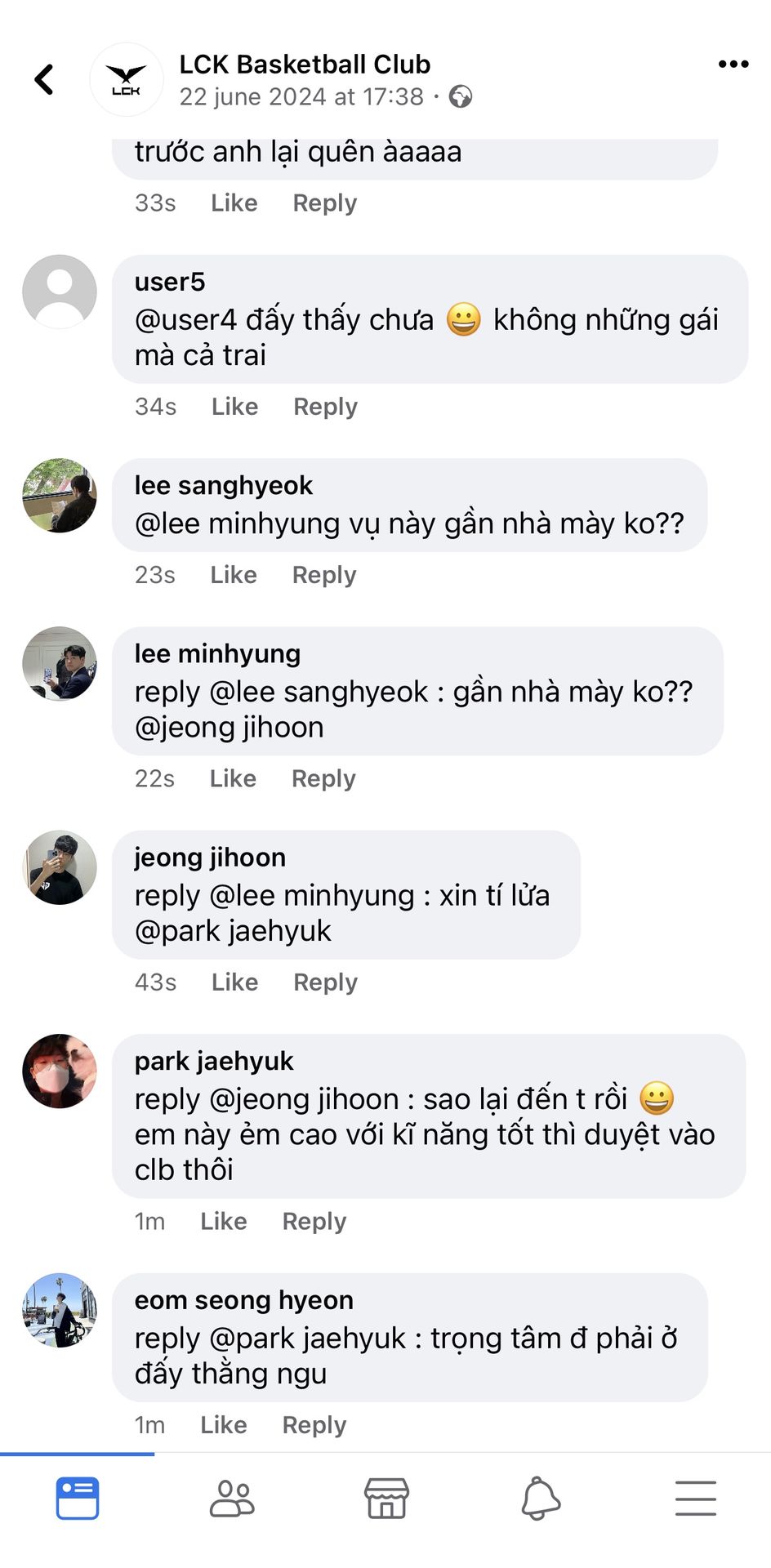Reply to lee minhyung's comment
Image resolution: width=771 pixels, height=1568 pixels.
(x=323, y=778)
